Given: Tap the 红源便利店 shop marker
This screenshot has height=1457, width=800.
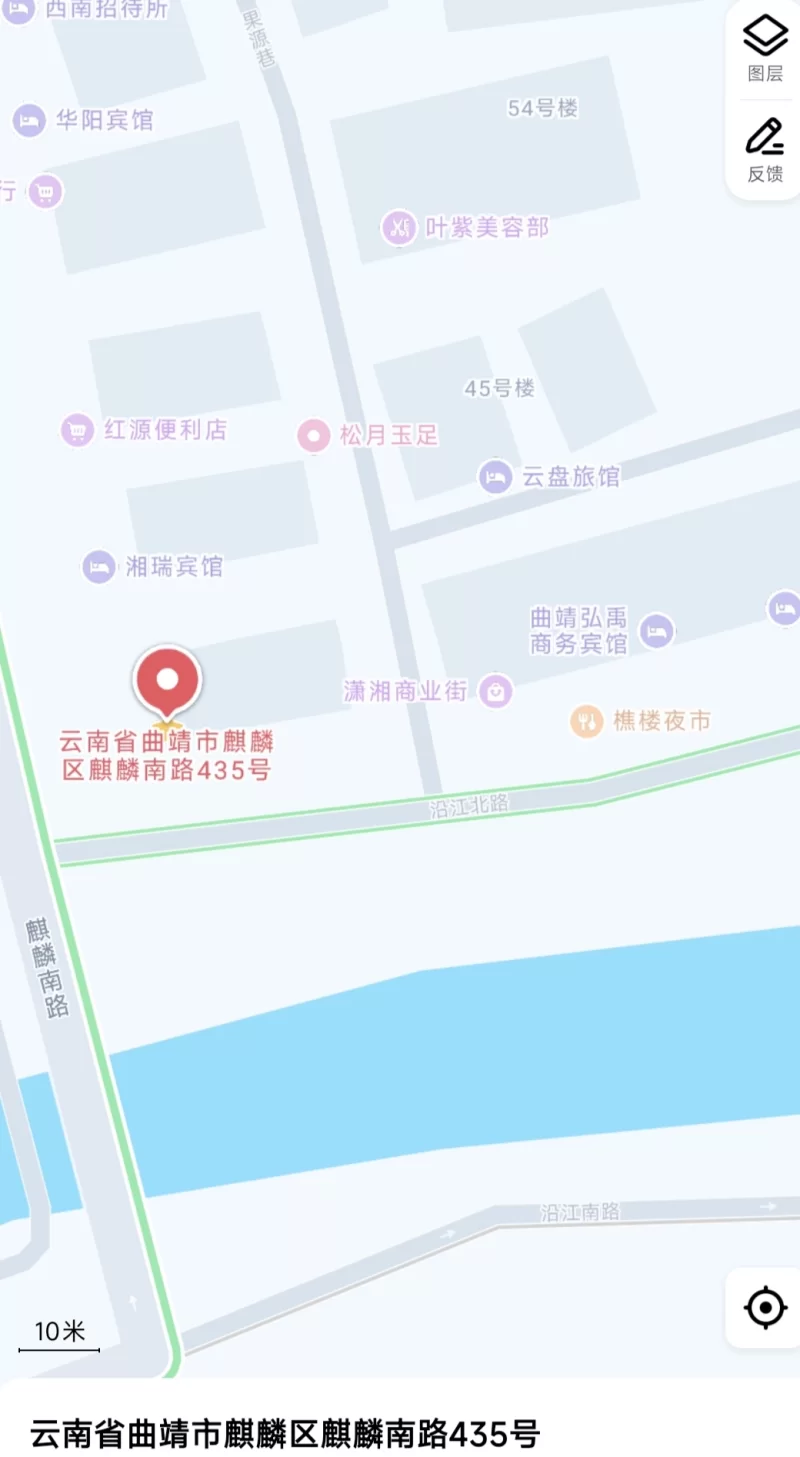Looking at the screenshot, I should point(77,431).
